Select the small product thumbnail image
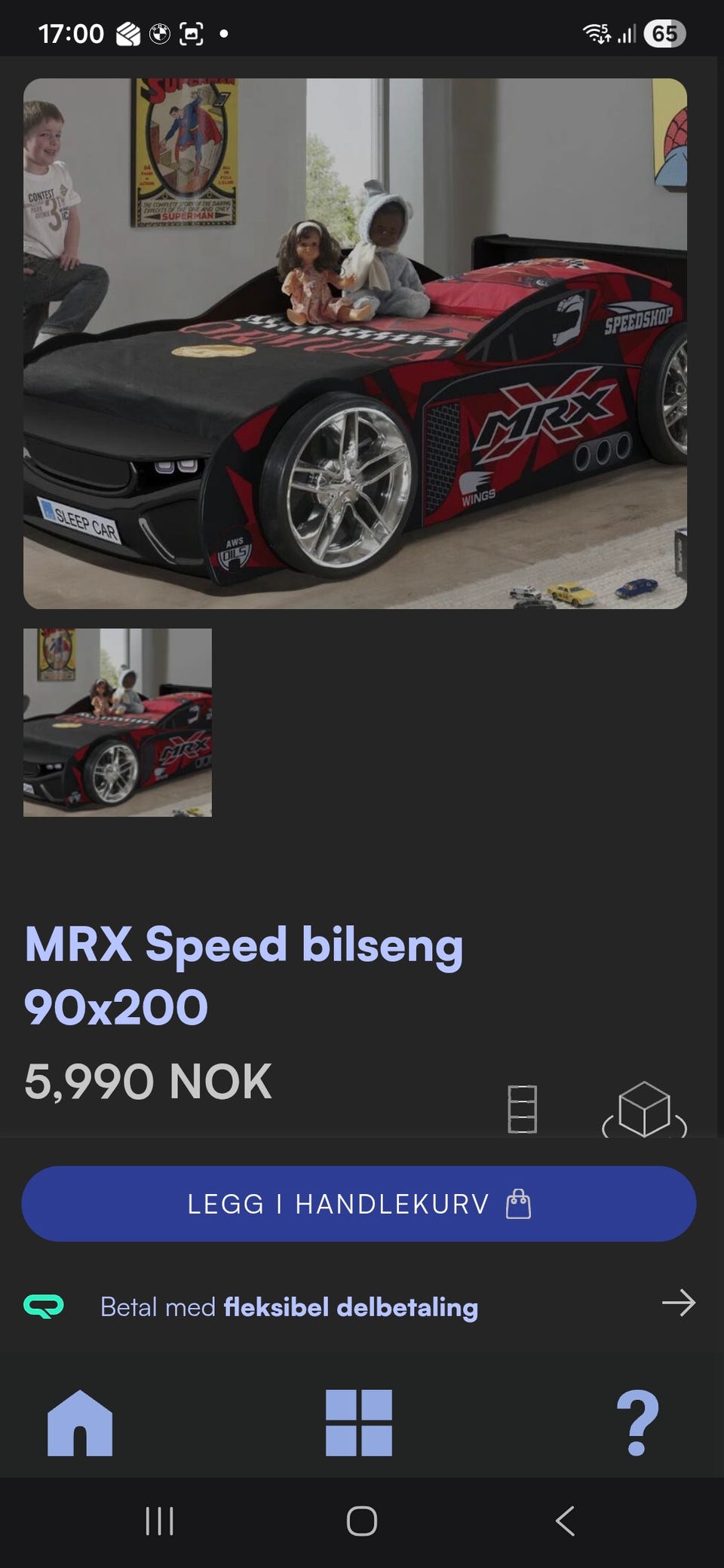 (118, 722)
